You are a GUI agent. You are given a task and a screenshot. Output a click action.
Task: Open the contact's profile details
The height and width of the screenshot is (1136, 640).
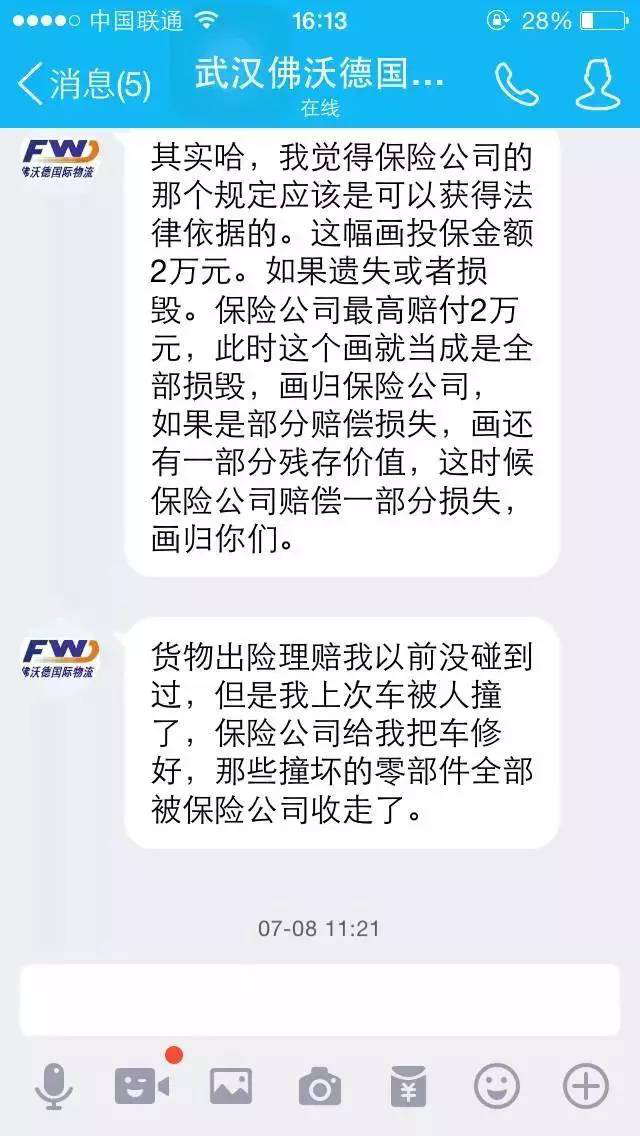pyautogui.click(x=597, y=85)
